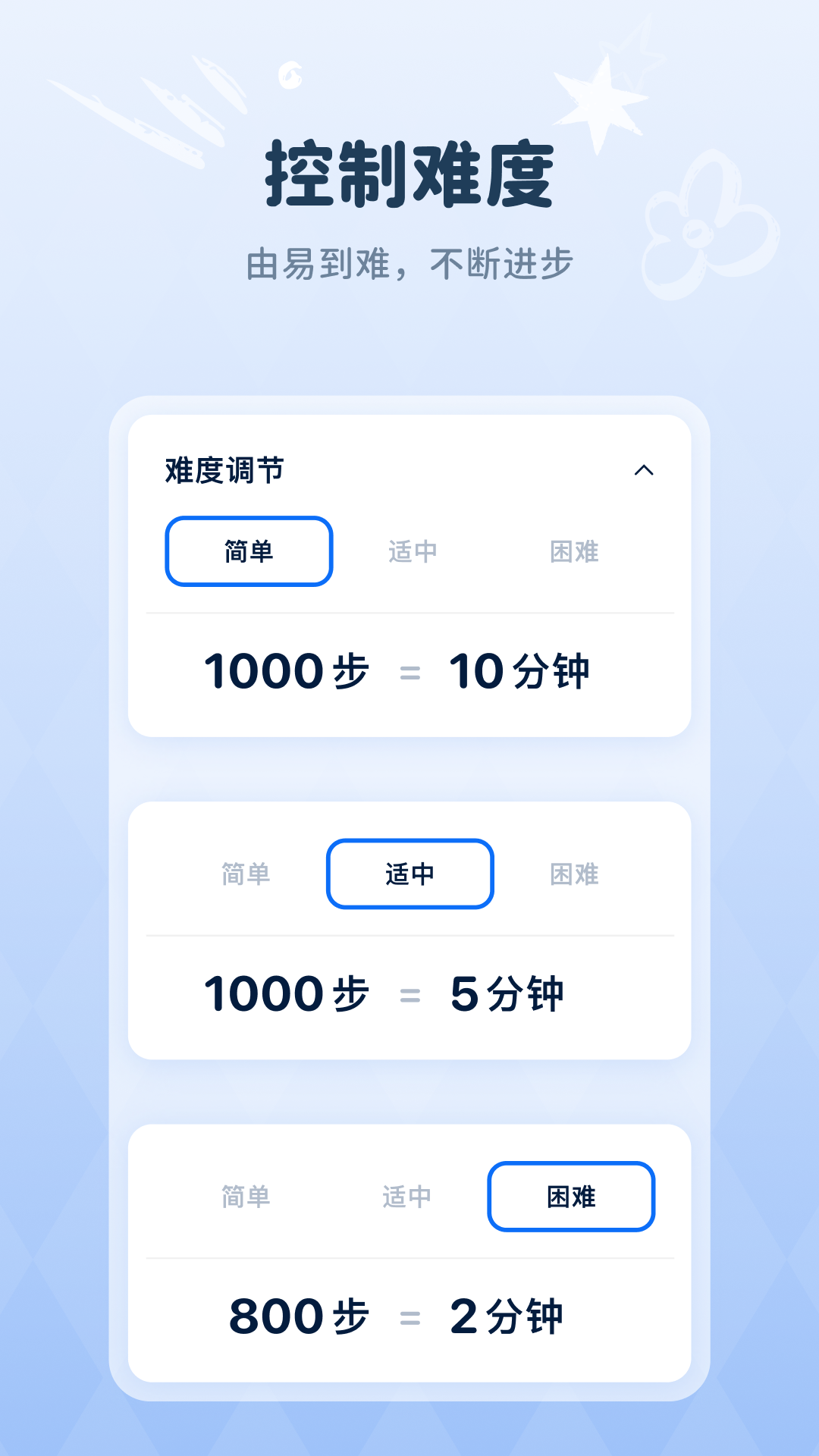
Task: Collapse the 难度调节 panel using the chevron
Action: tap(645, 471)
